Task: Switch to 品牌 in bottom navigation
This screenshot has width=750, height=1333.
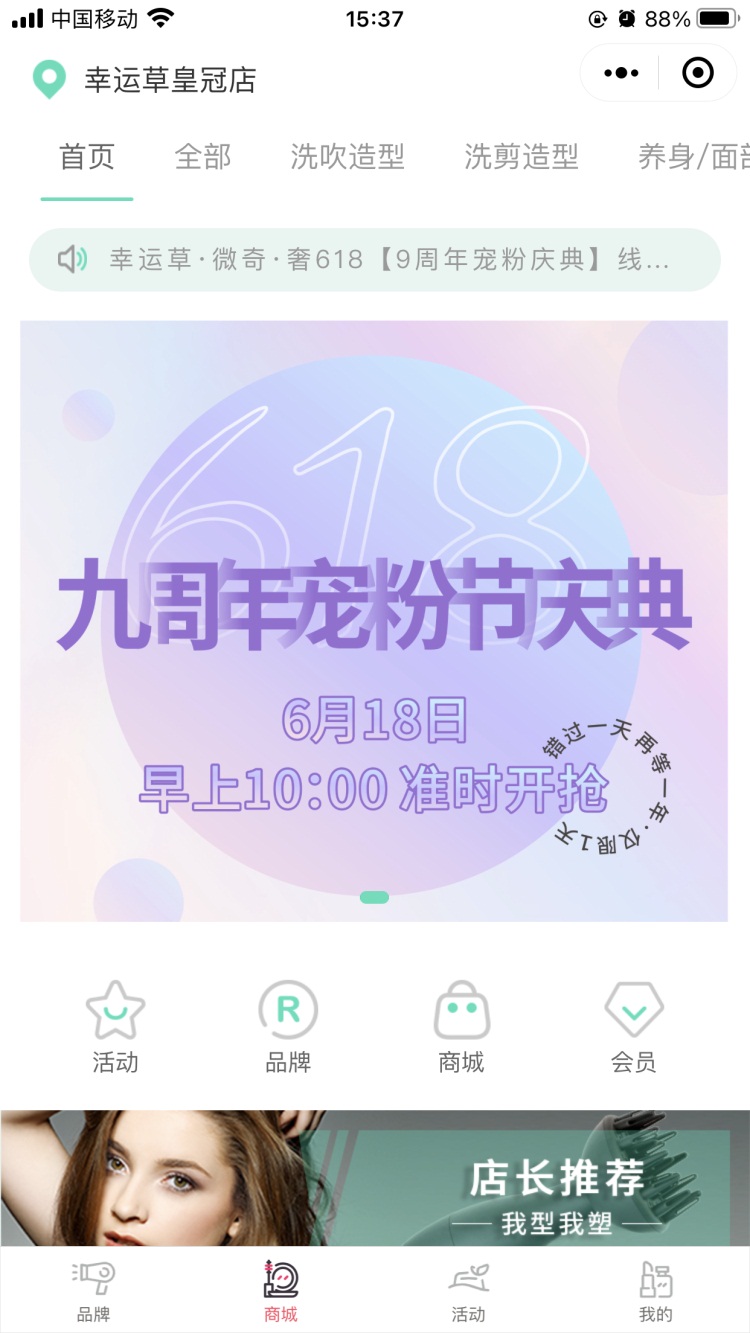Action: (x=94, y=1291)
